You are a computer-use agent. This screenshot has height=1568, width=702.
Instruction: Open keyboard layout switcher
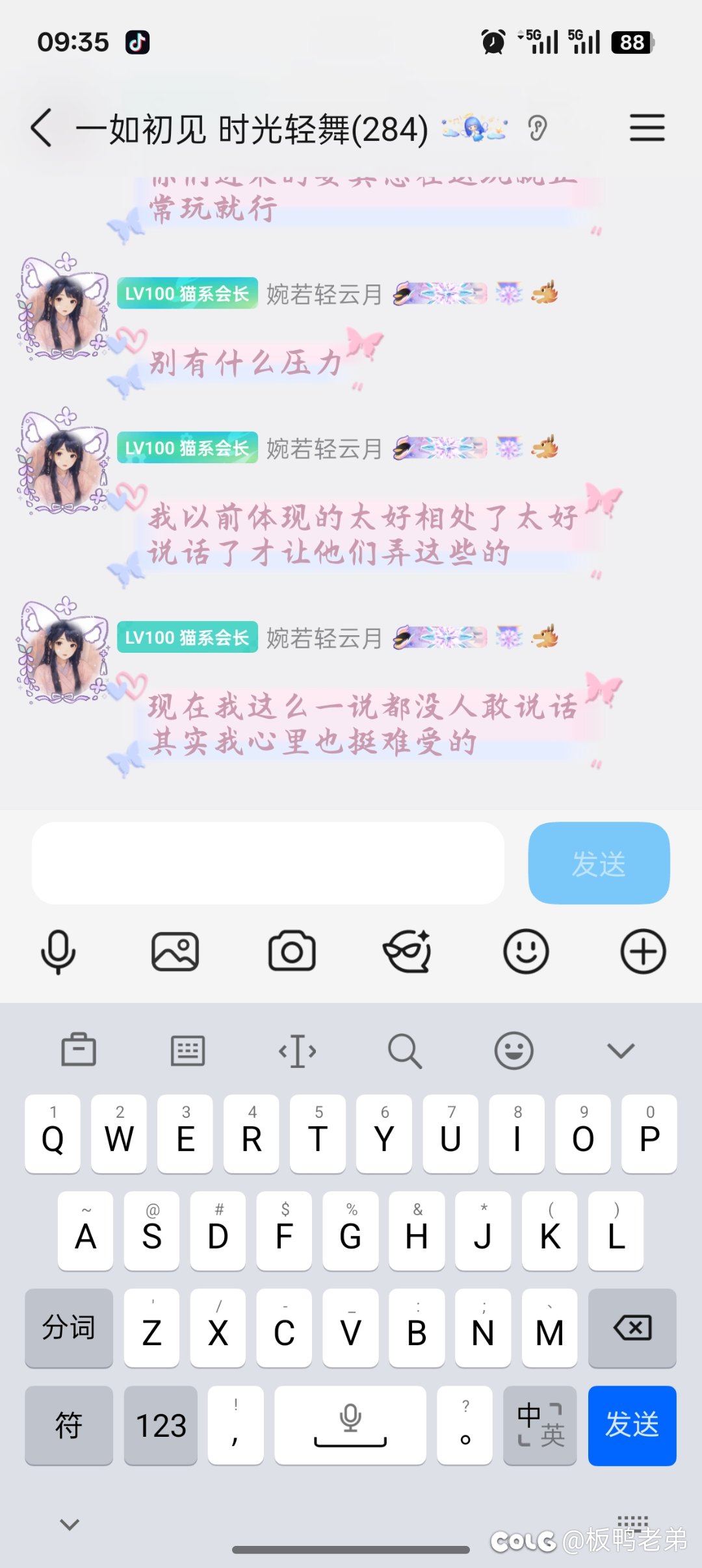click(x=188, y=1050)
